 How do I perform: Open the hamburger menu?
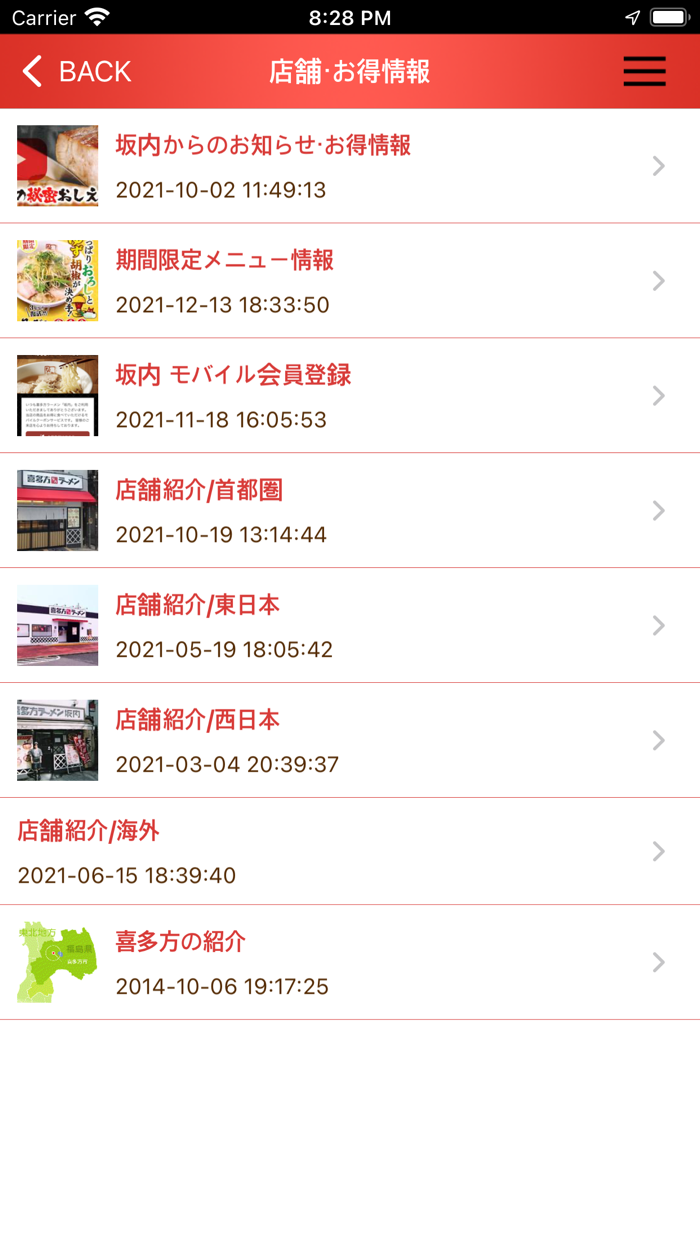[644, 71]
